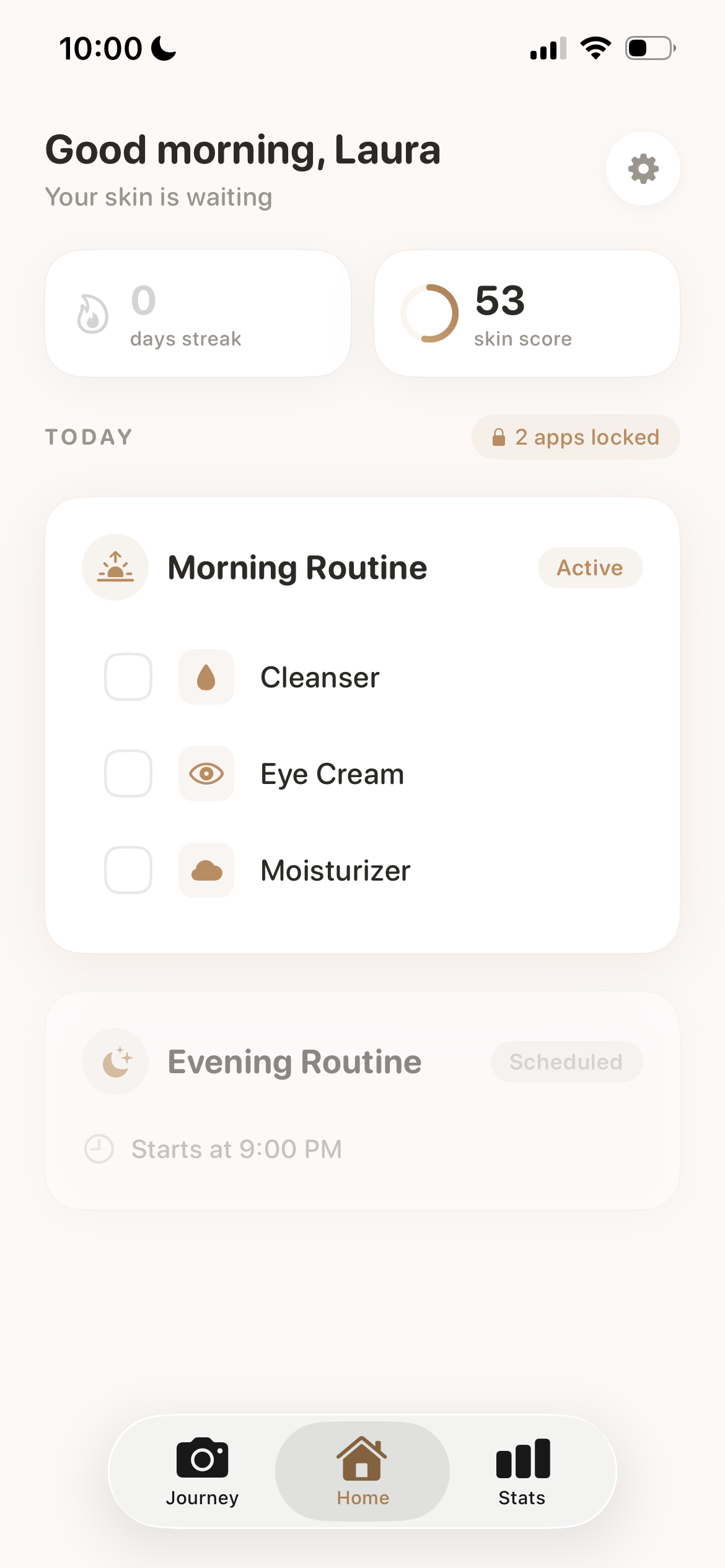Tap the 2 apps locked badge
The width and height of the screenshot is (725, 1568).
(x=575, y=437)
